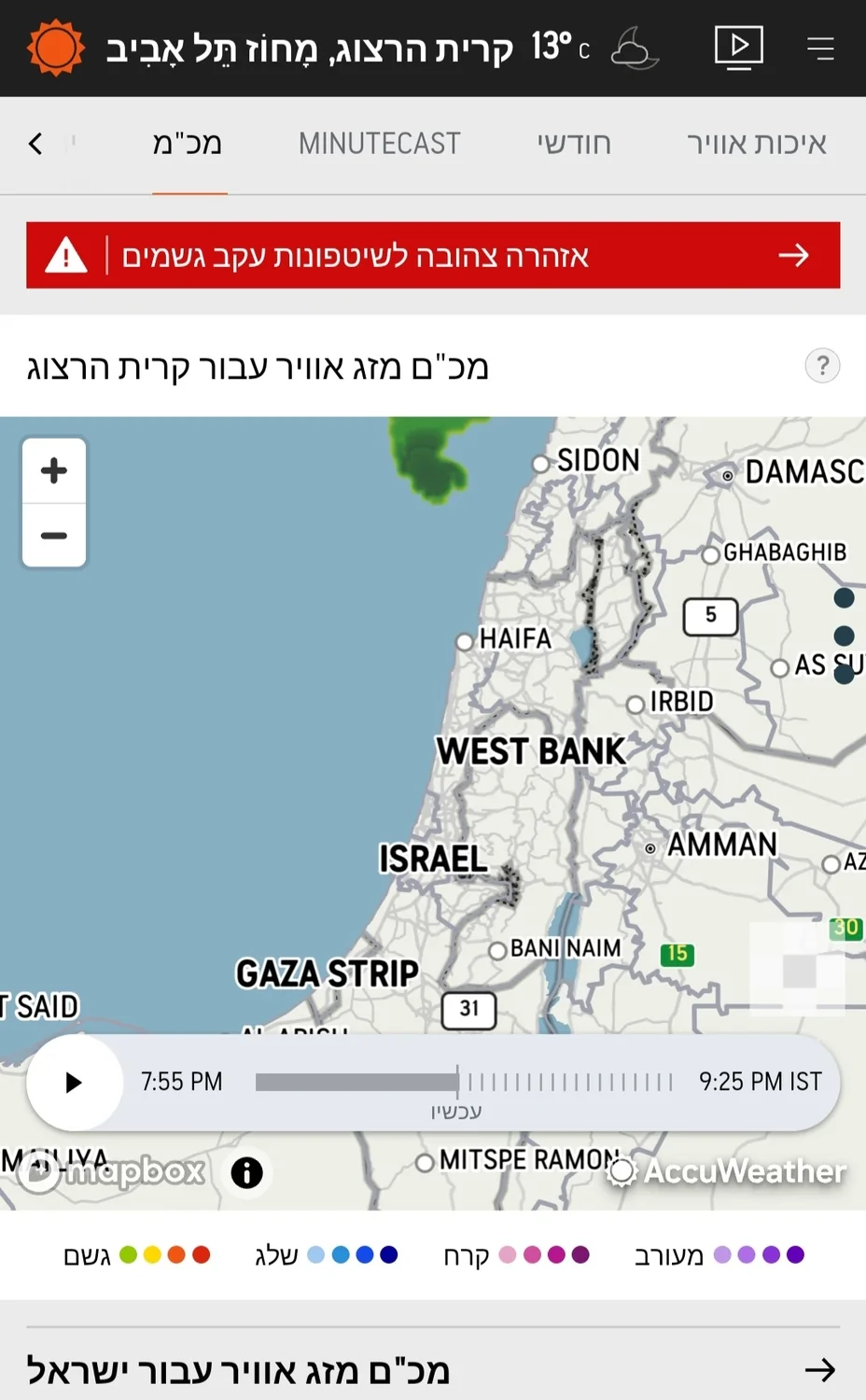Tap the radar timeline scrubber

tap(464, 1082)
